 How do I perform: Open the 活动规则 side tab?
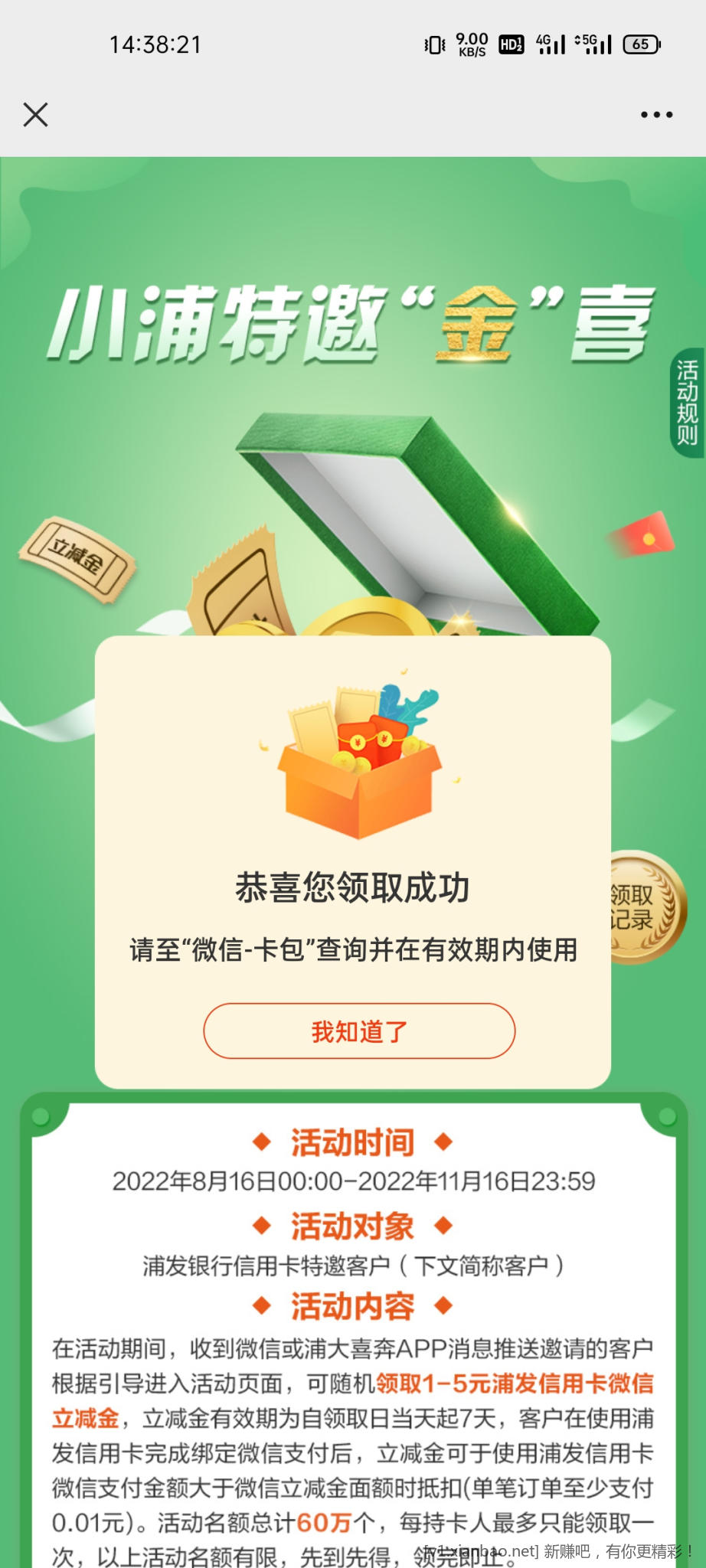point(687,403)
